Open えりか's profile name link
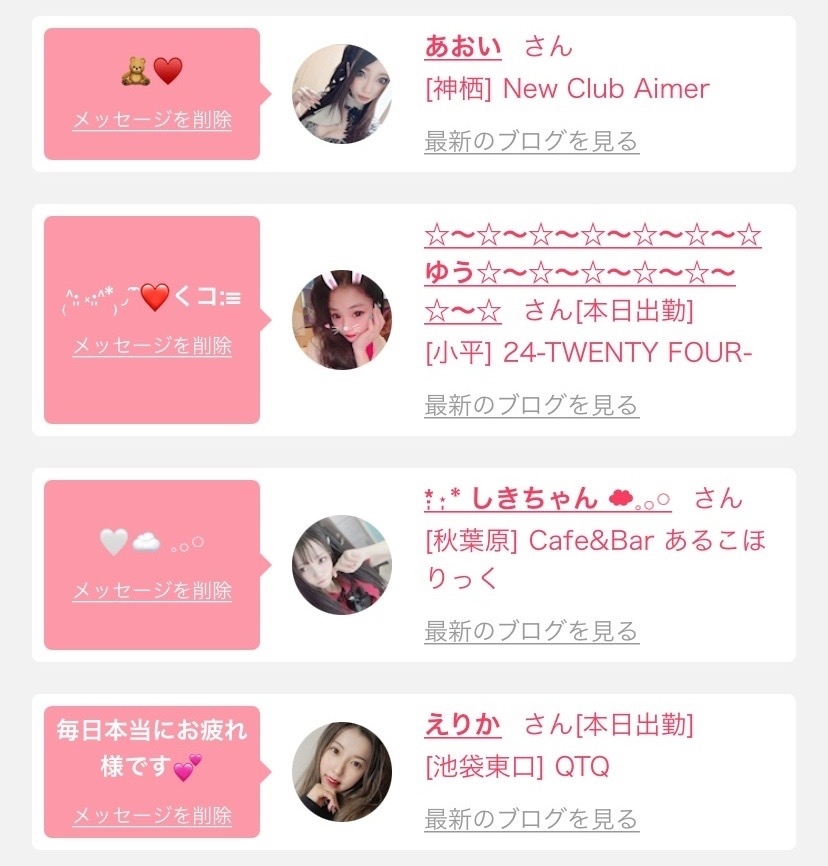 tap(462, 723)
